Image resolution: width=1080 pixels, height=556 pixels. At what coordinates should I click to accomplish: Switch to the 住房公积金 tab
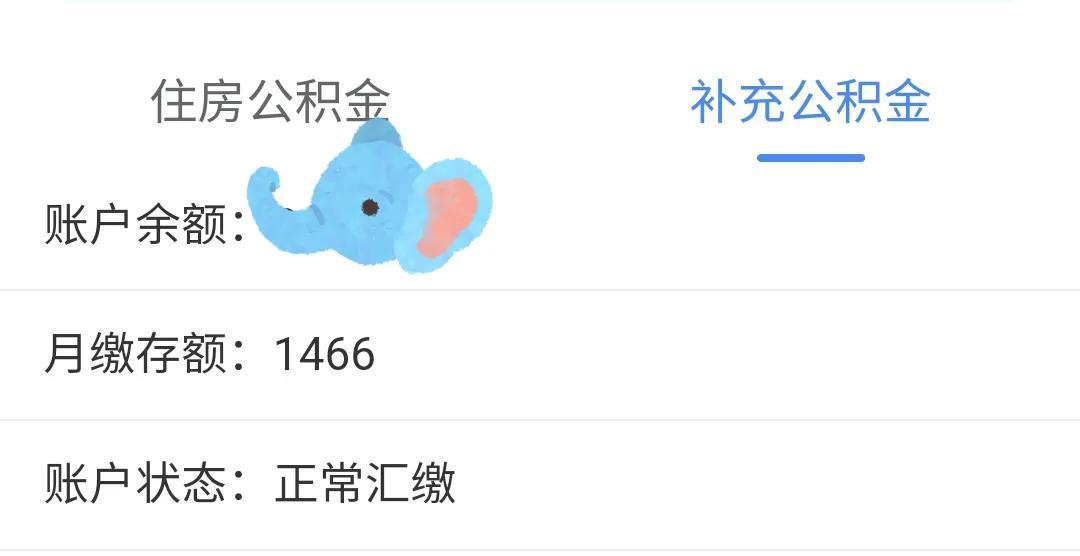(270, 101)
